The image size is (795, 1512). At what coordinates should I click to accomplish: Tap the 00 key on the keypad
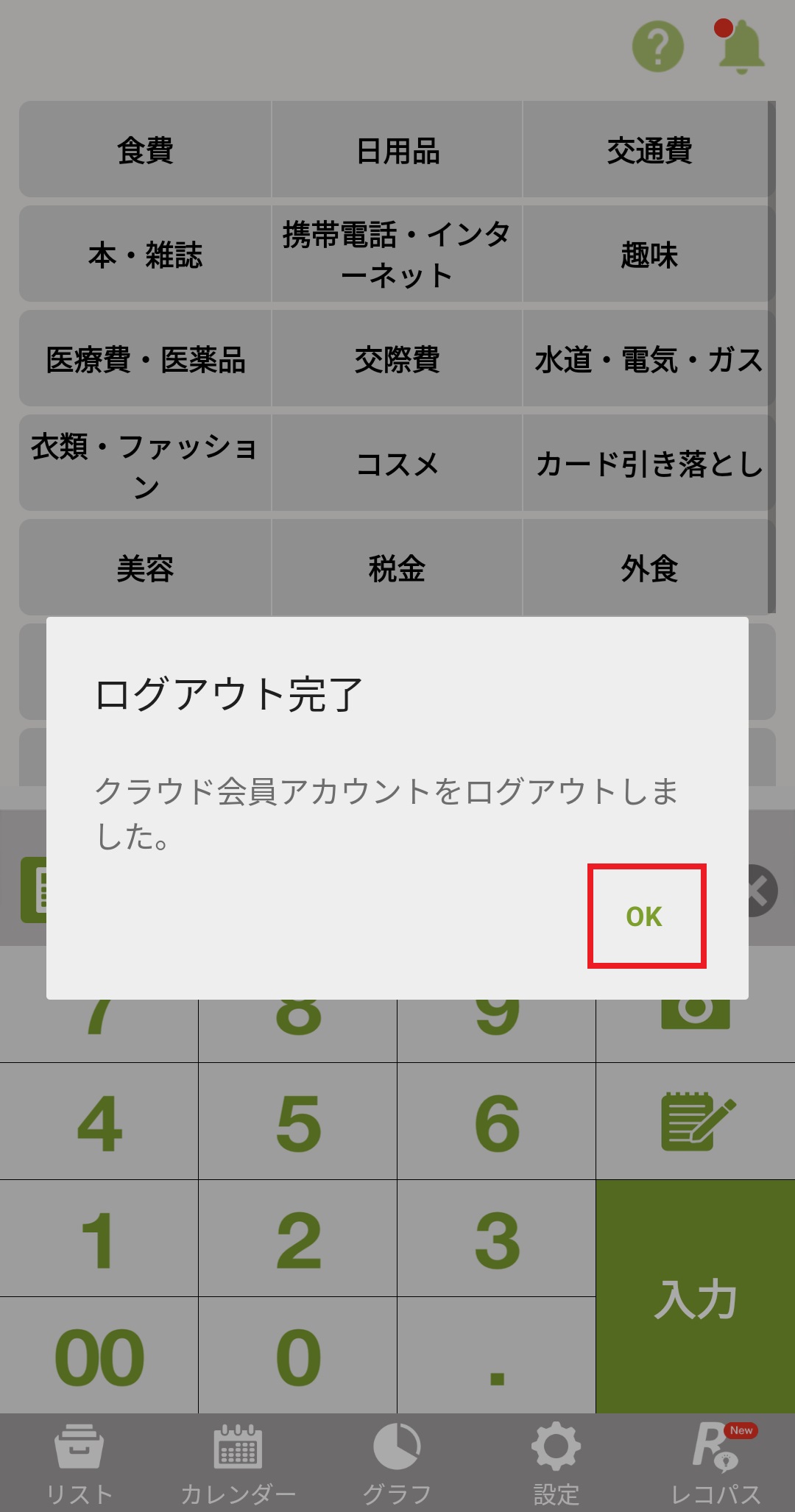(x=99, y=1356)
